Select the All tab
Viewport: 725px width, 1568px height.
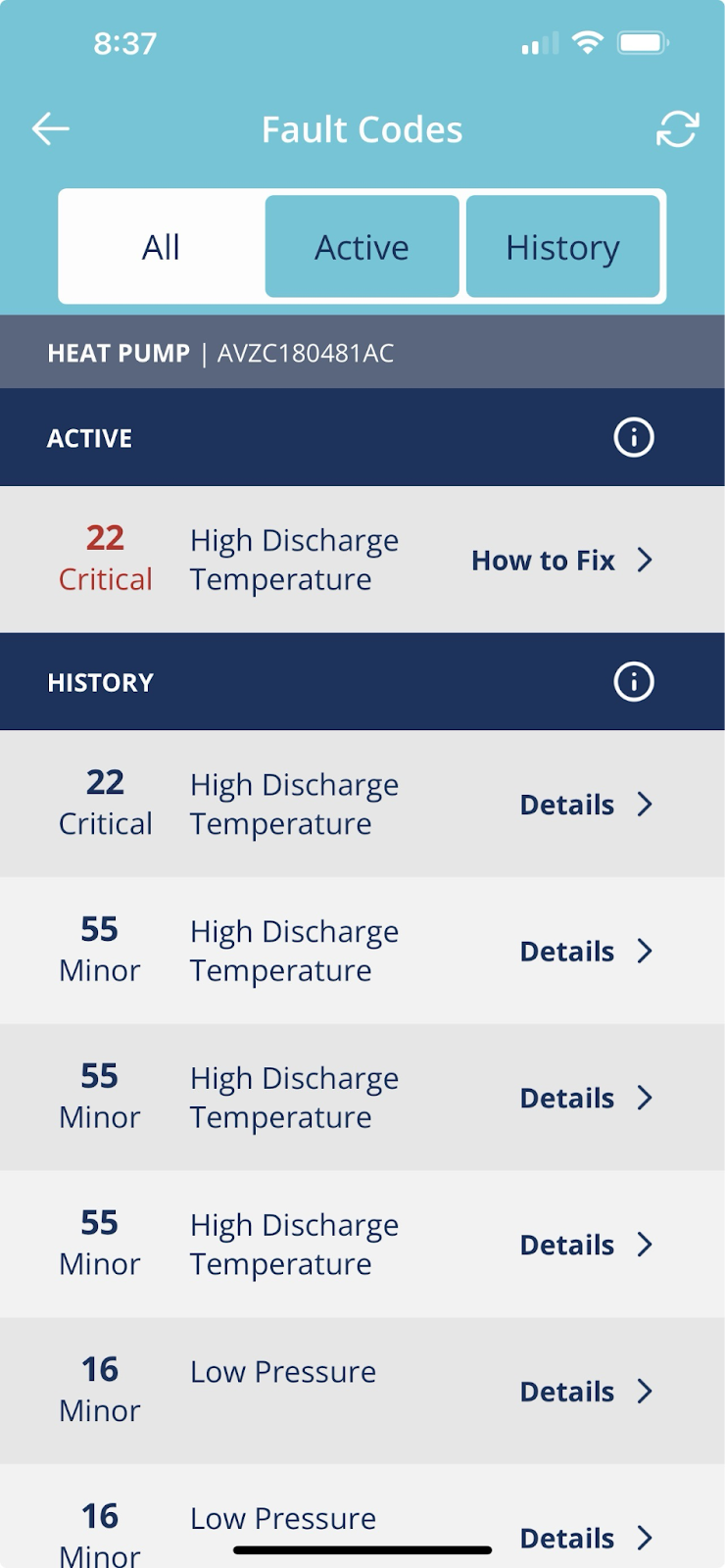[162, 247]
